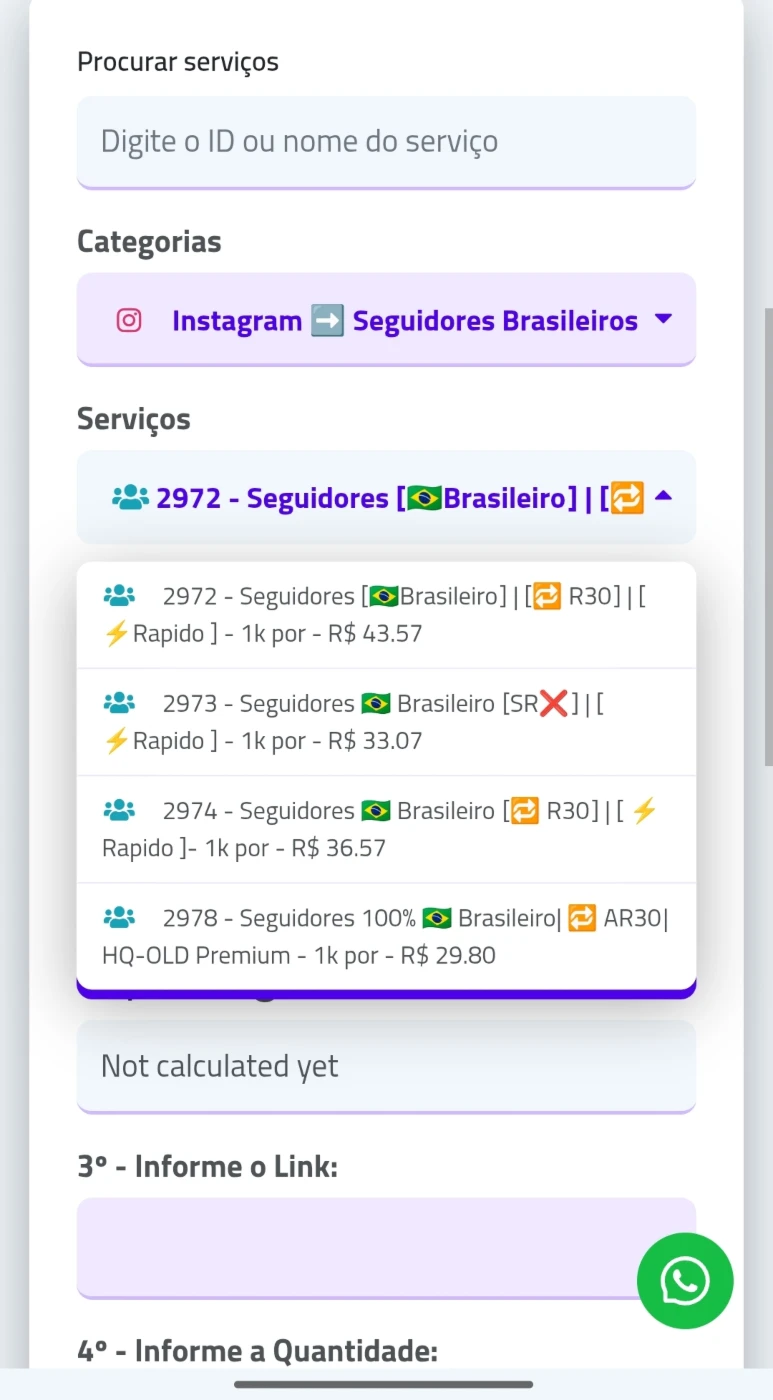Pick service 2974 at R$ 36.57
The height and width of the screenshot is (1400, 773).
[386, 829]
